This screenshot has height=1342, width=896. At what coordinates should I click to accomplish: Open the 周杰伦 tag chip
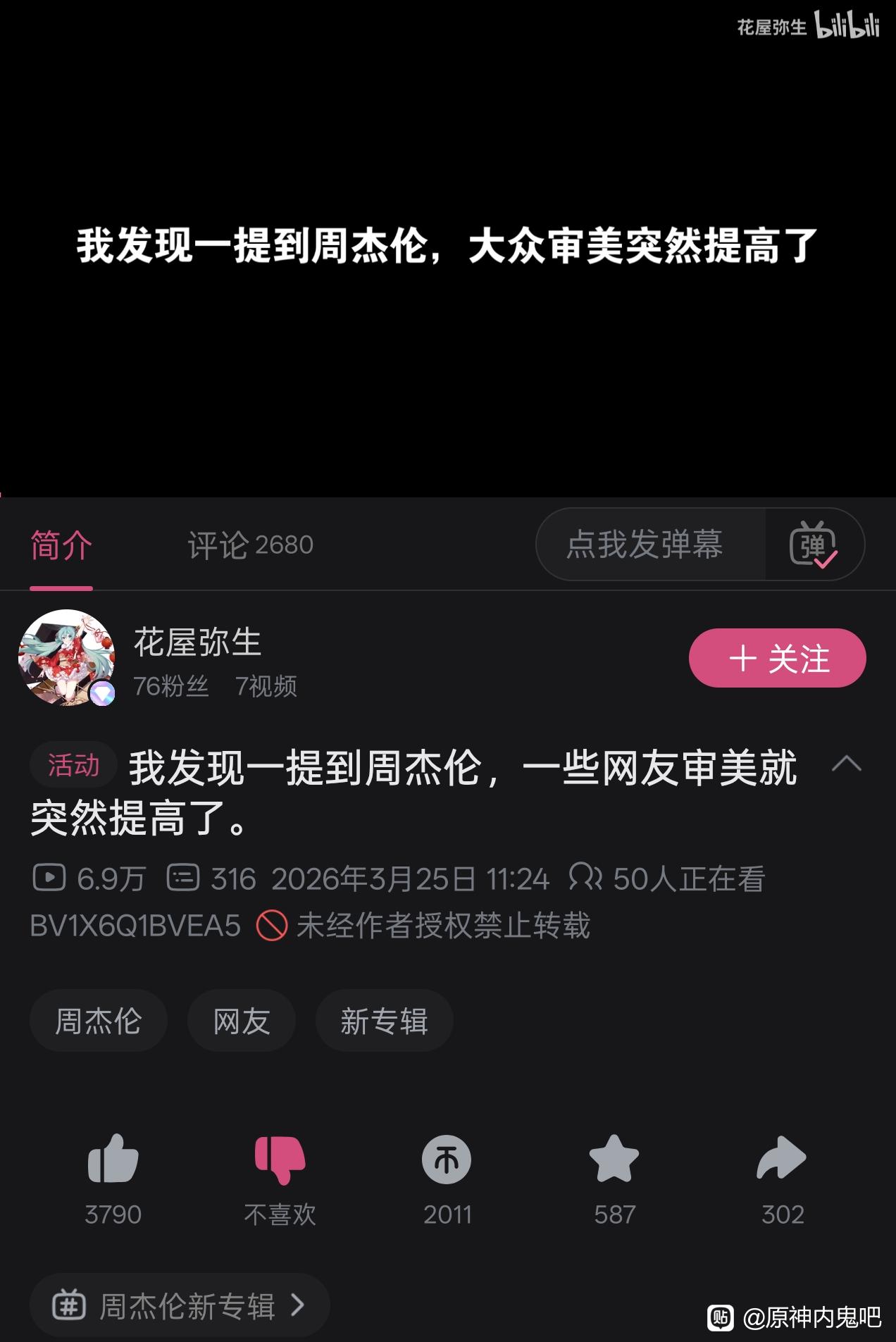[x=98, y=1021]
